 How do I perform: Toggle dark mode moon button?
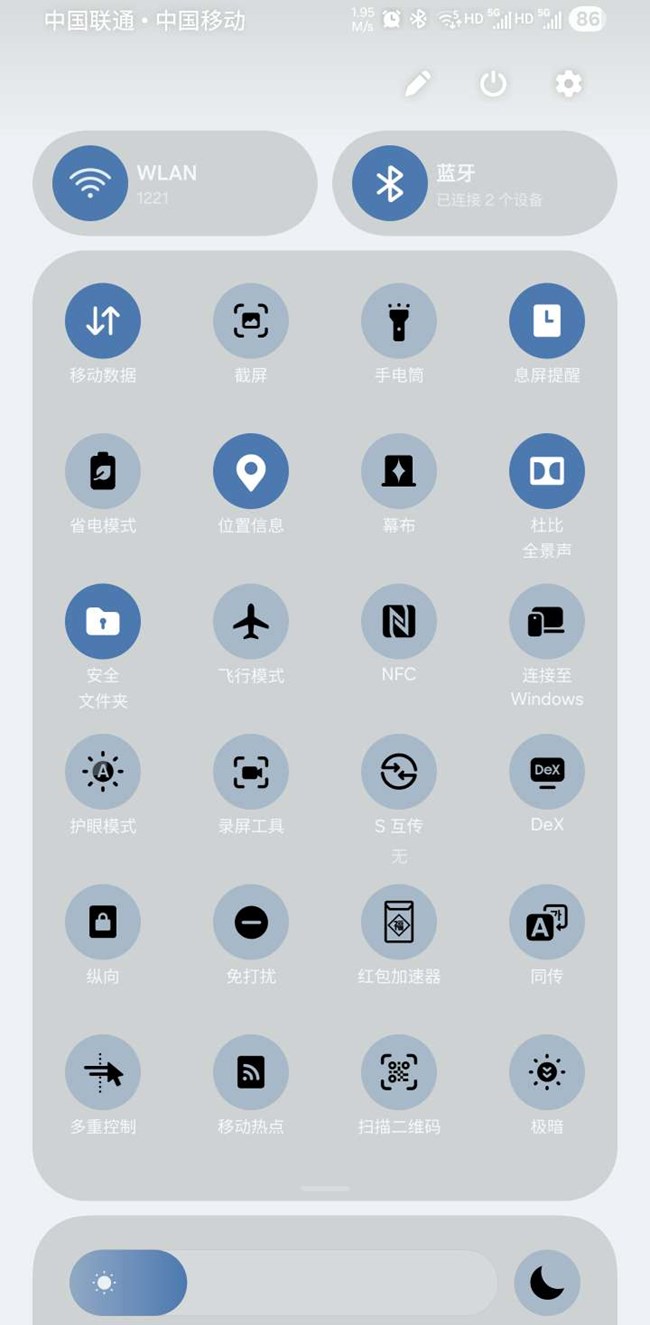[x=547, y=1283]
